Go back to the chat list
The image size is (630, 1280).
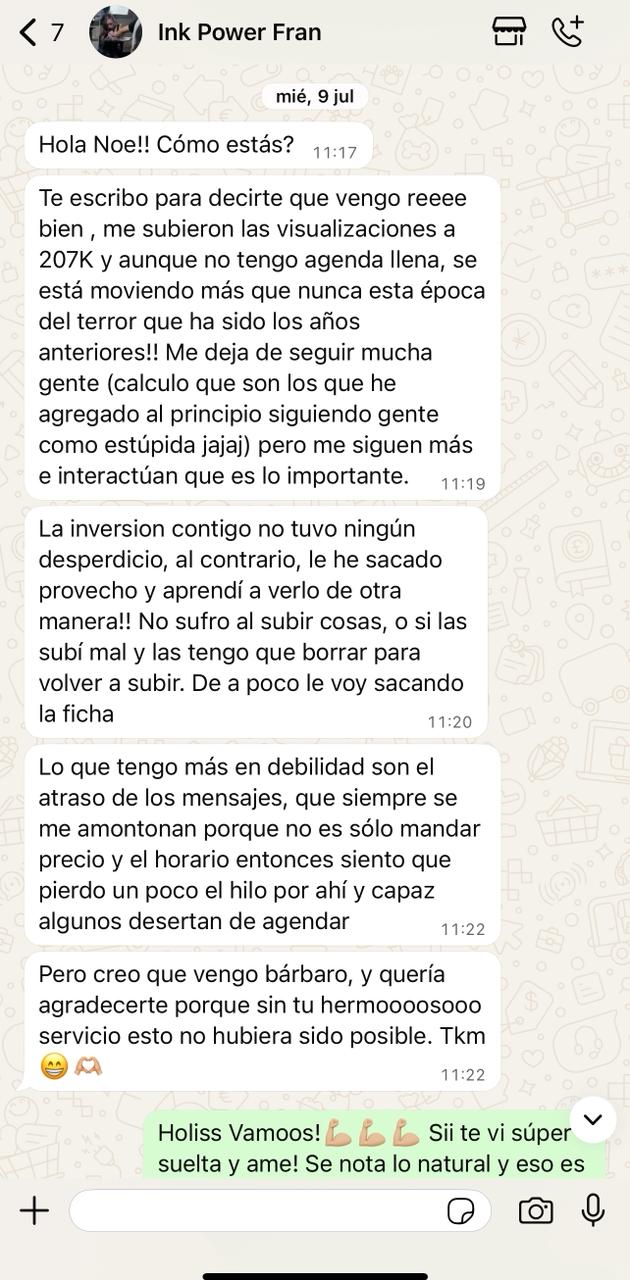30,33
